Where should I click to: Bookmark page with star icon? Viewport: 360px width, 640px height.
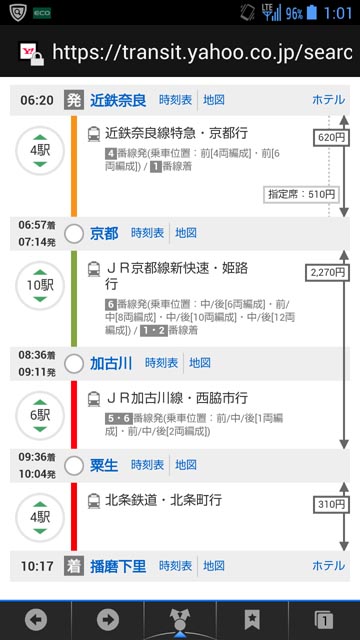point(252,620)
